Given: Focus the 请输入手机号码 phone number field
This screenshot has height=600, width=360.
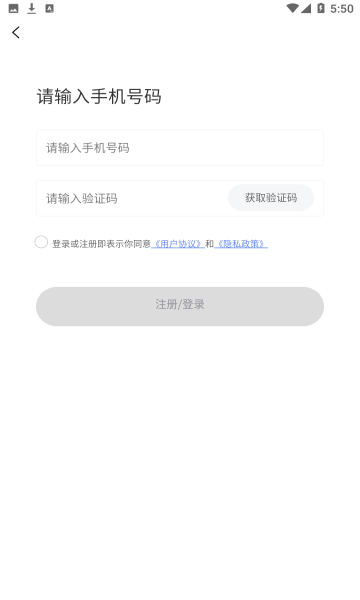Looking at the screenshot, I should 180,148.
